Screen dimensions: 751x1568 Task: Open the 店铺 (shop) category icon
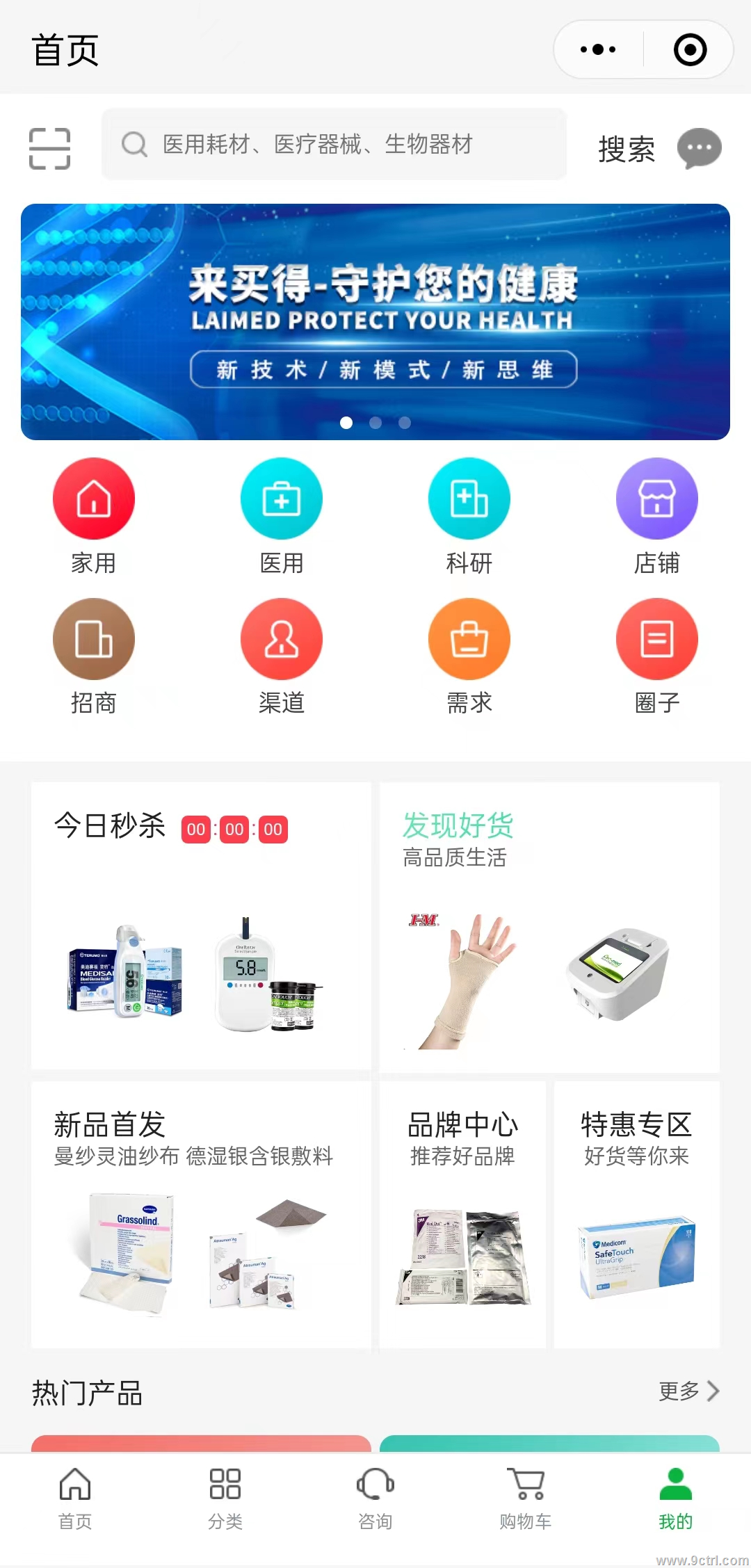tap(657, 499)
